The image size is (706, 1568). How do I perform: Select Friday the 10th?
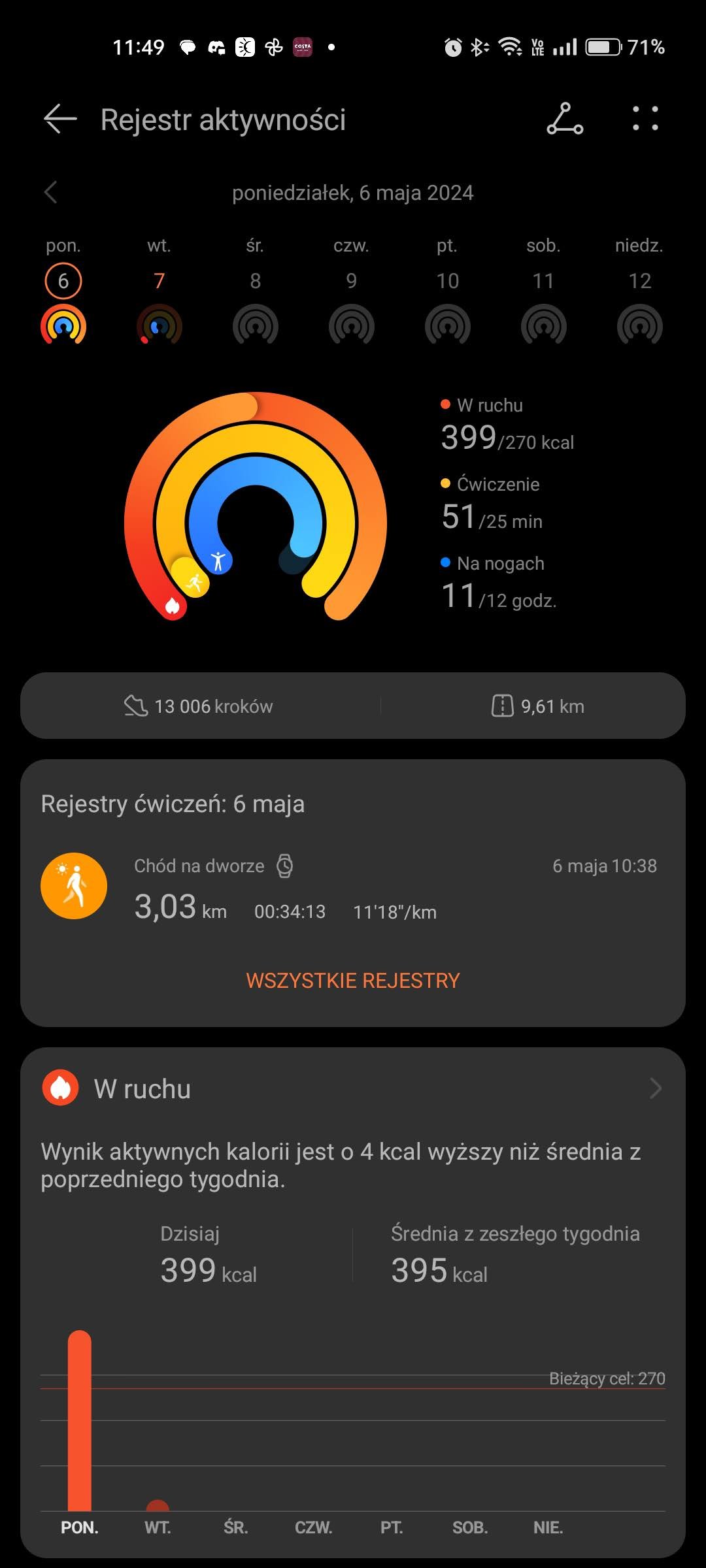click(447, 293)
